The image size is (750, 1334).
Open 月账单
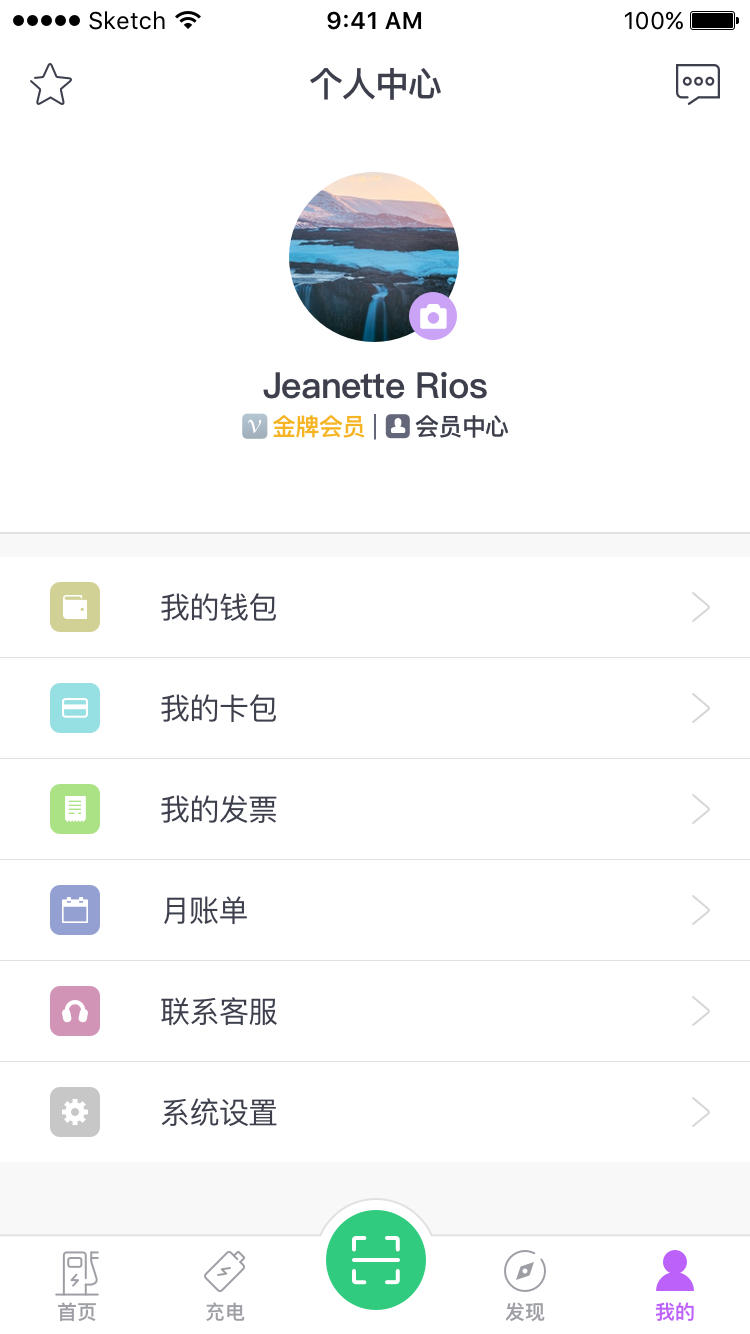[x=375, y=910]
